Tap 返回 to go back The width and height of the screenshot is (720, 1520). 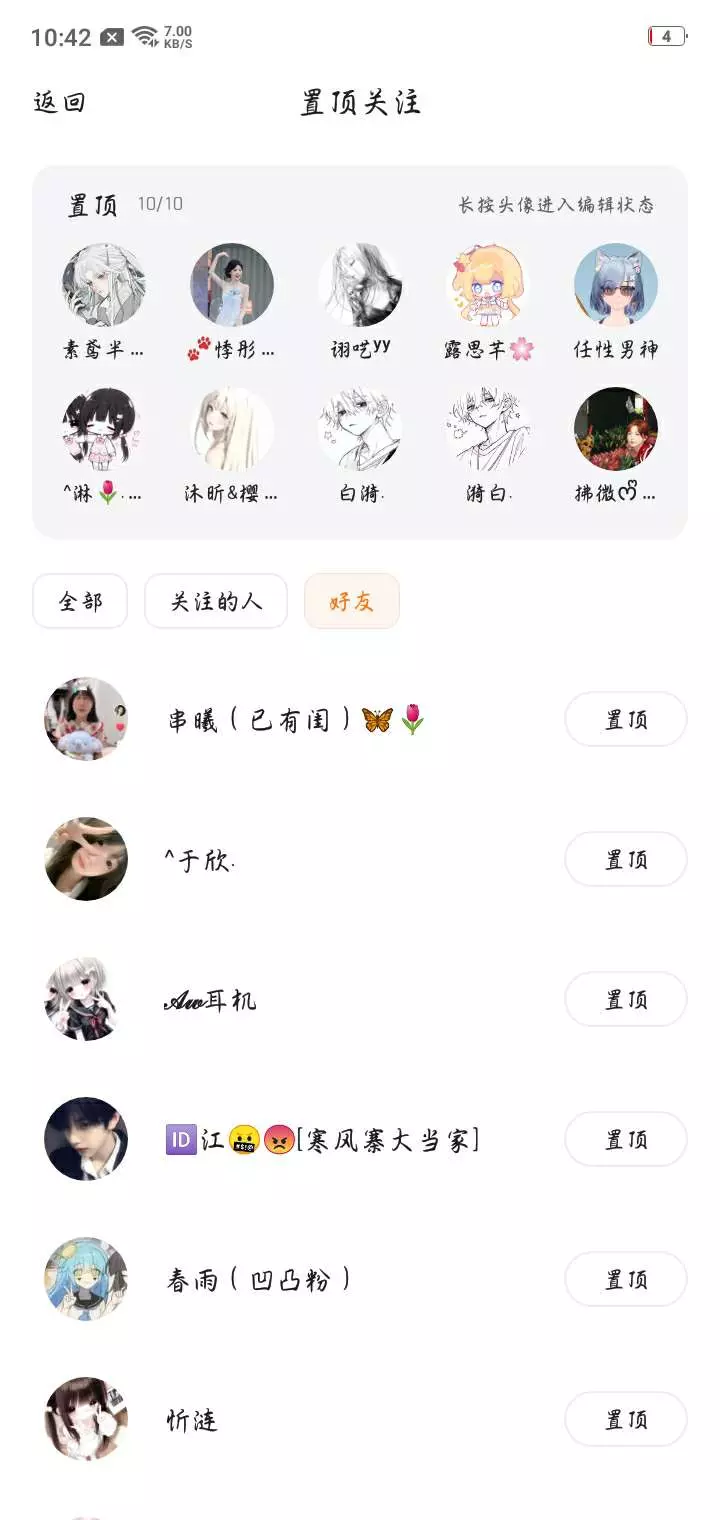[x=60, y=102]
